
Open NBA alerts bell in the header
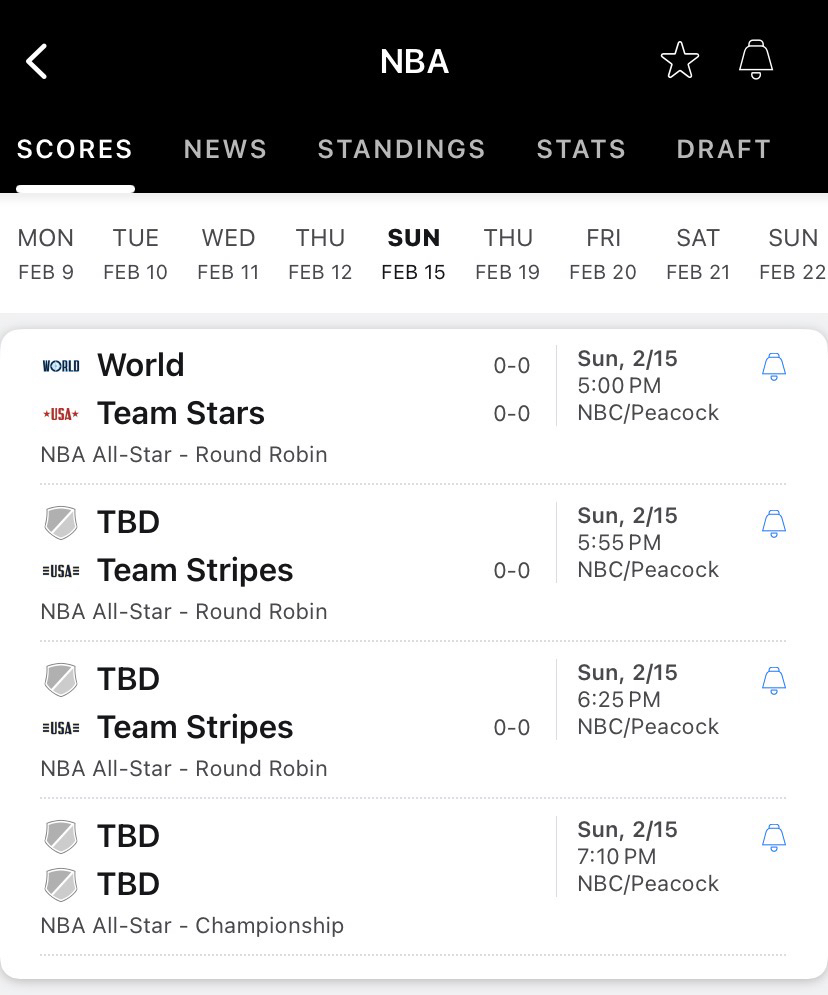tap(756, 60)
